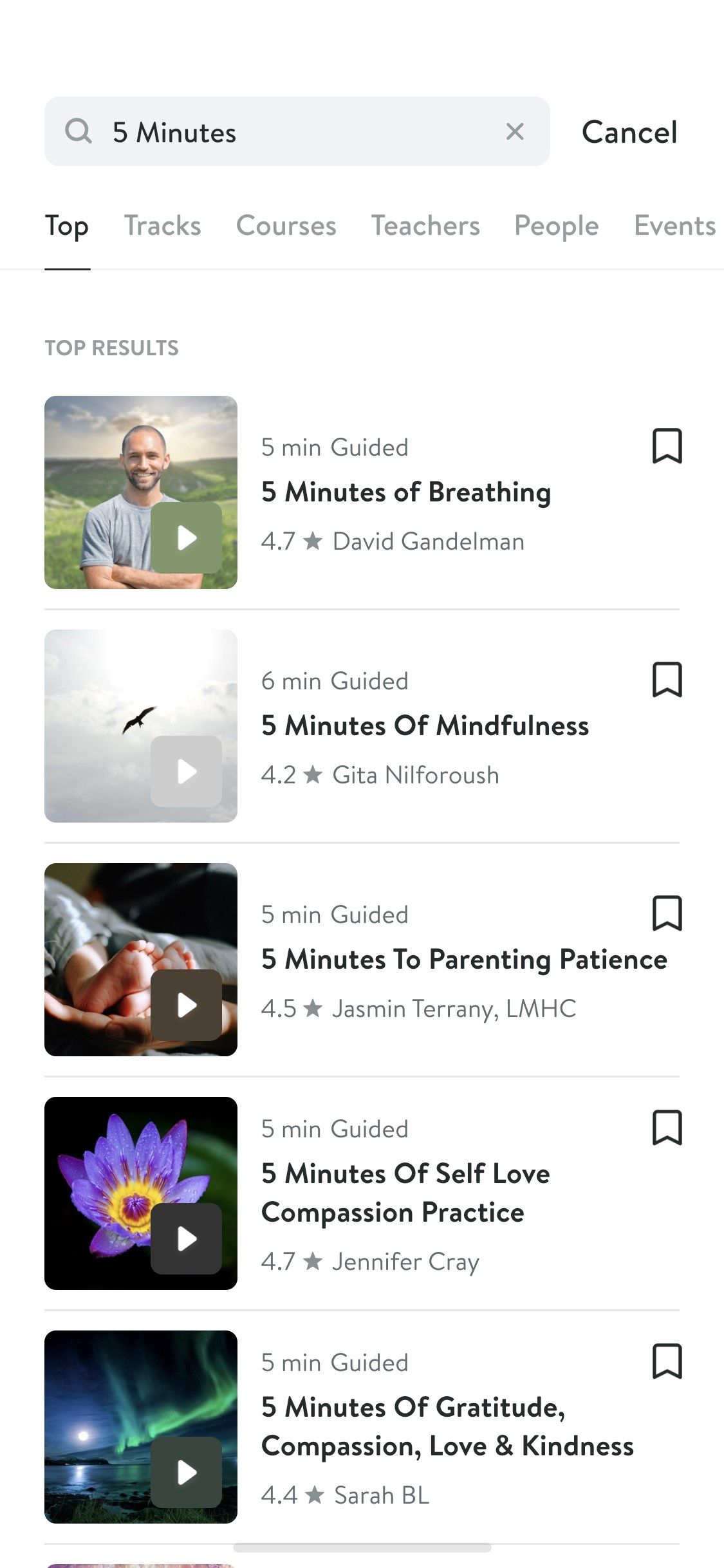Open David Gandelman's teacher listing
Viewport: 724px width, 1568px height.
coord(428,541)
